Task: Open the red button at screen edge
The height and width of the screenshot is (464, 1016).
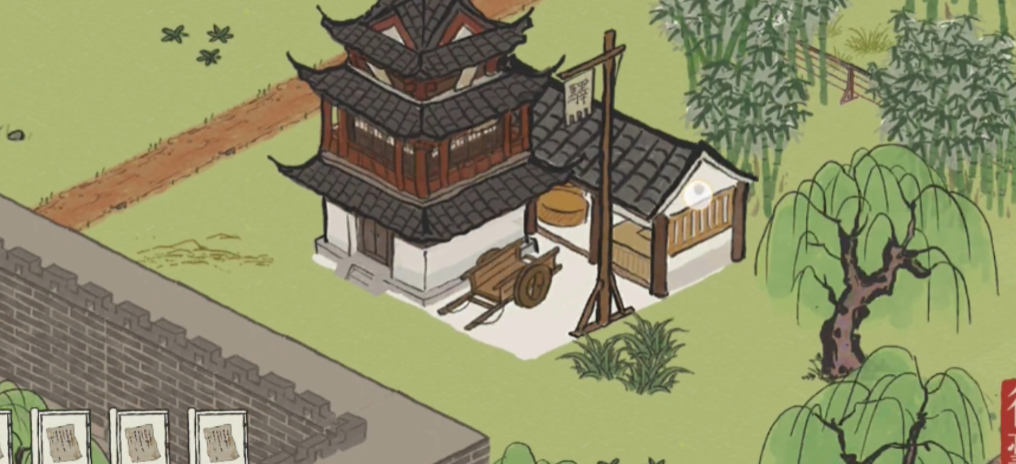Action: 1007,420
